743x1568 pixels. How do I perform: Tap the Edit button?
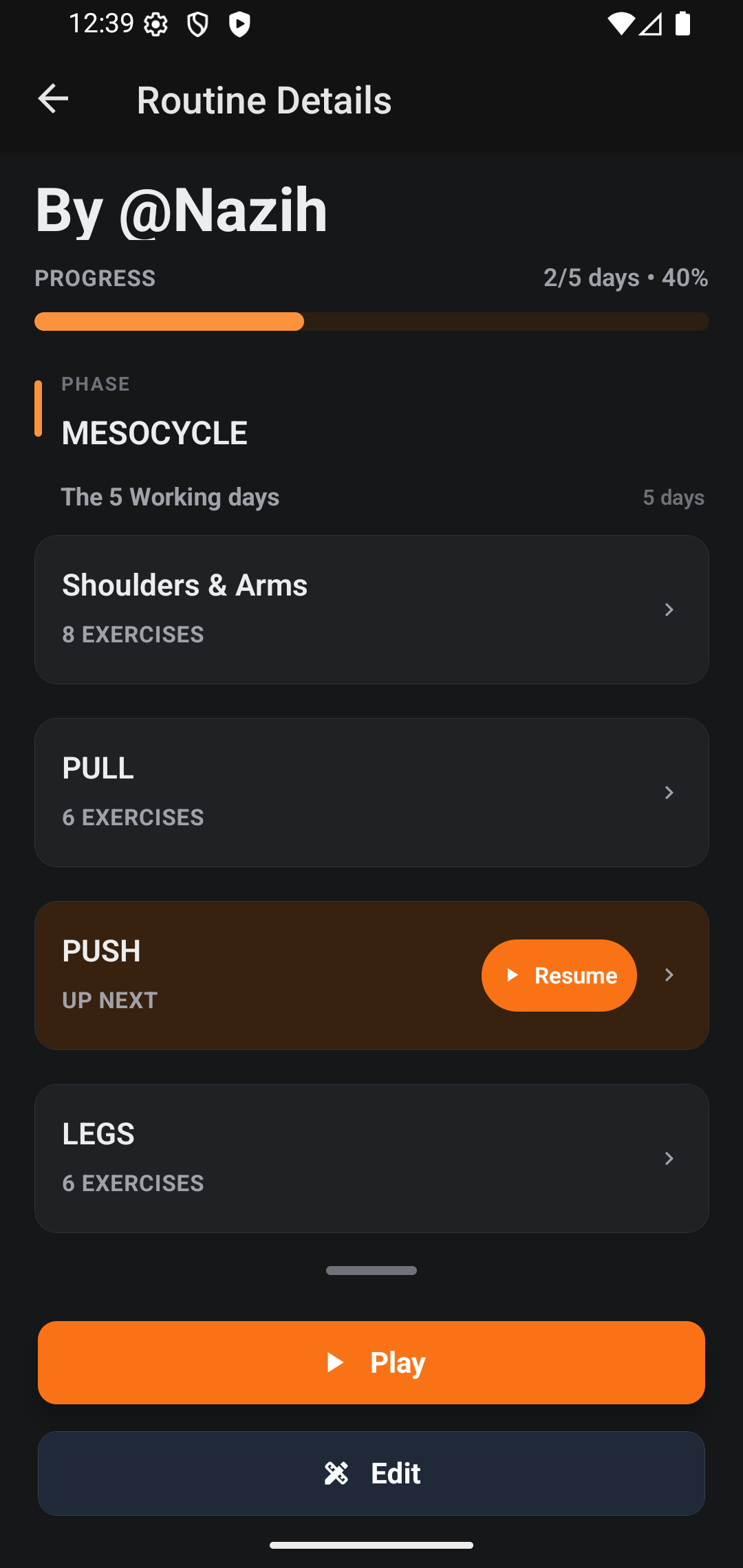[371, 1473]
